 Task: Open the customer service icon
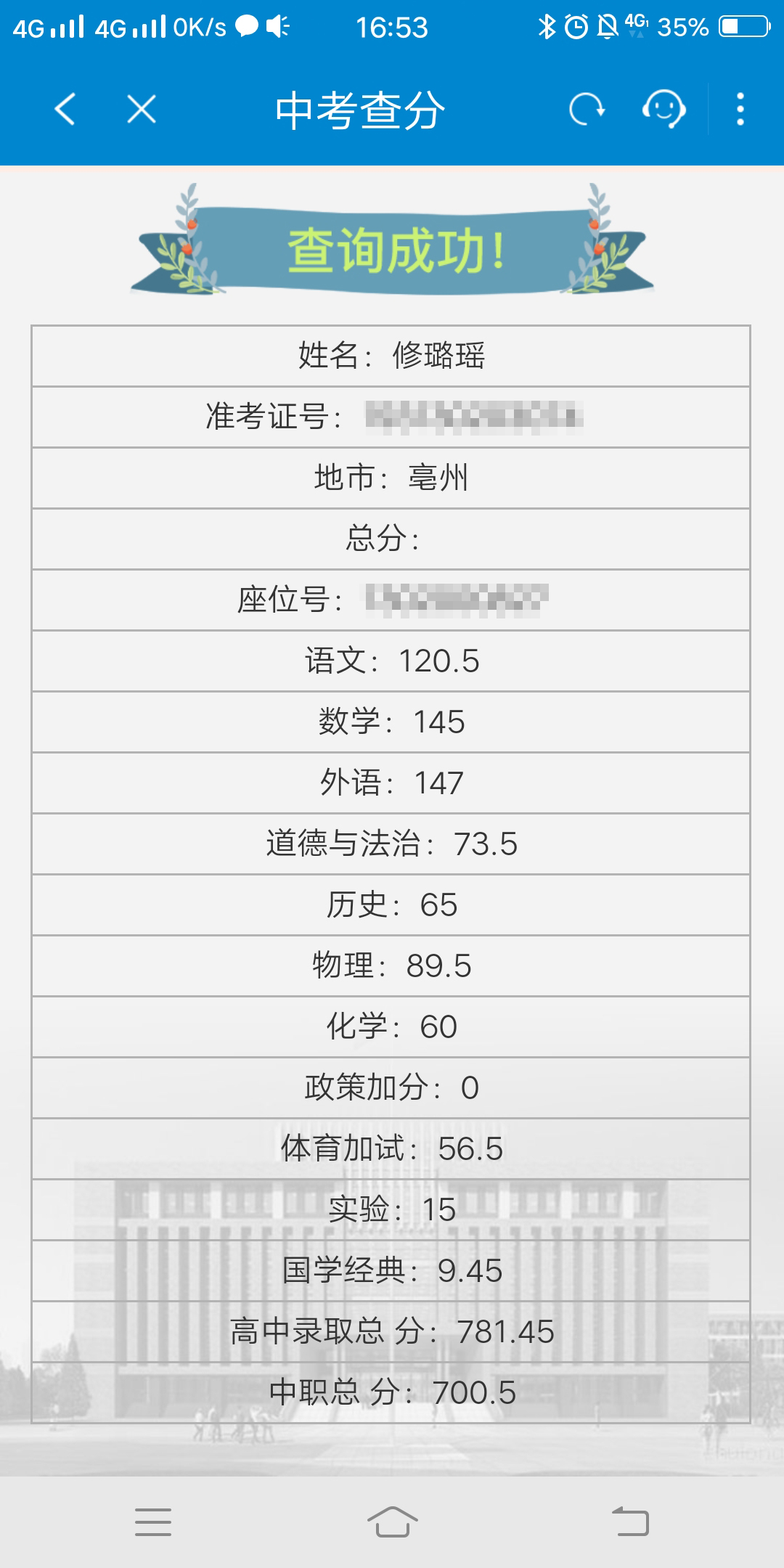[x=664, y=110]
